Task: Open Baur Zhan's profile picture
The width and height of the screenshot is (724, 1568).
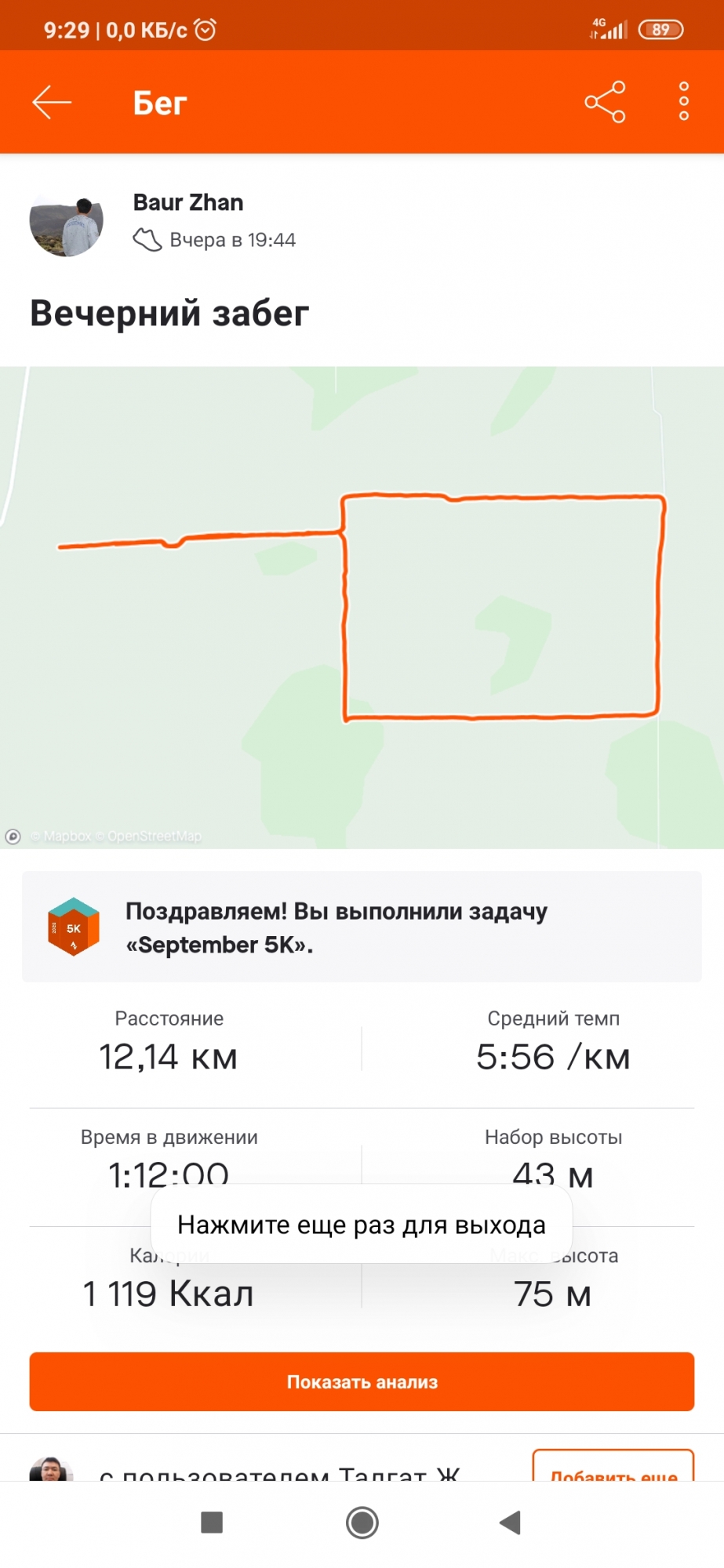Action: pyautogui.click(x=66, y=226)
